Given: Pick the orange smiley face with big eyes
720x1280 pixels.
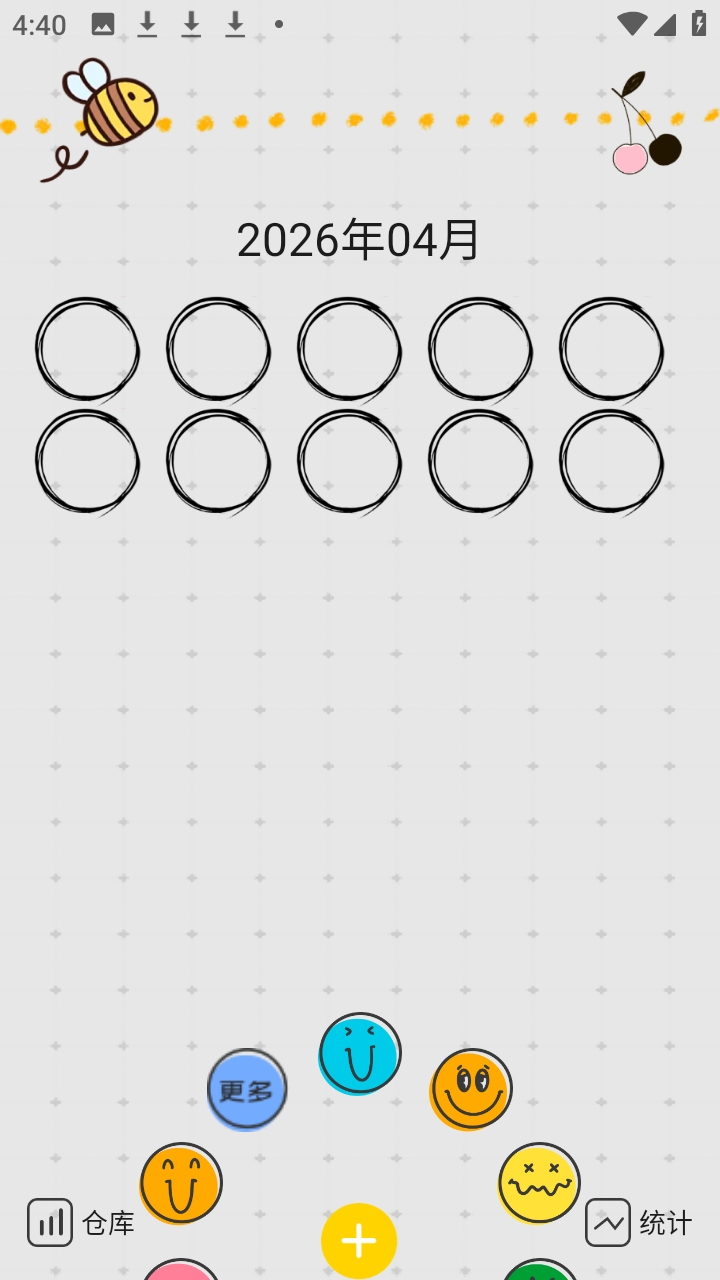Looking at the screenshot, I should coord(471,1089).
